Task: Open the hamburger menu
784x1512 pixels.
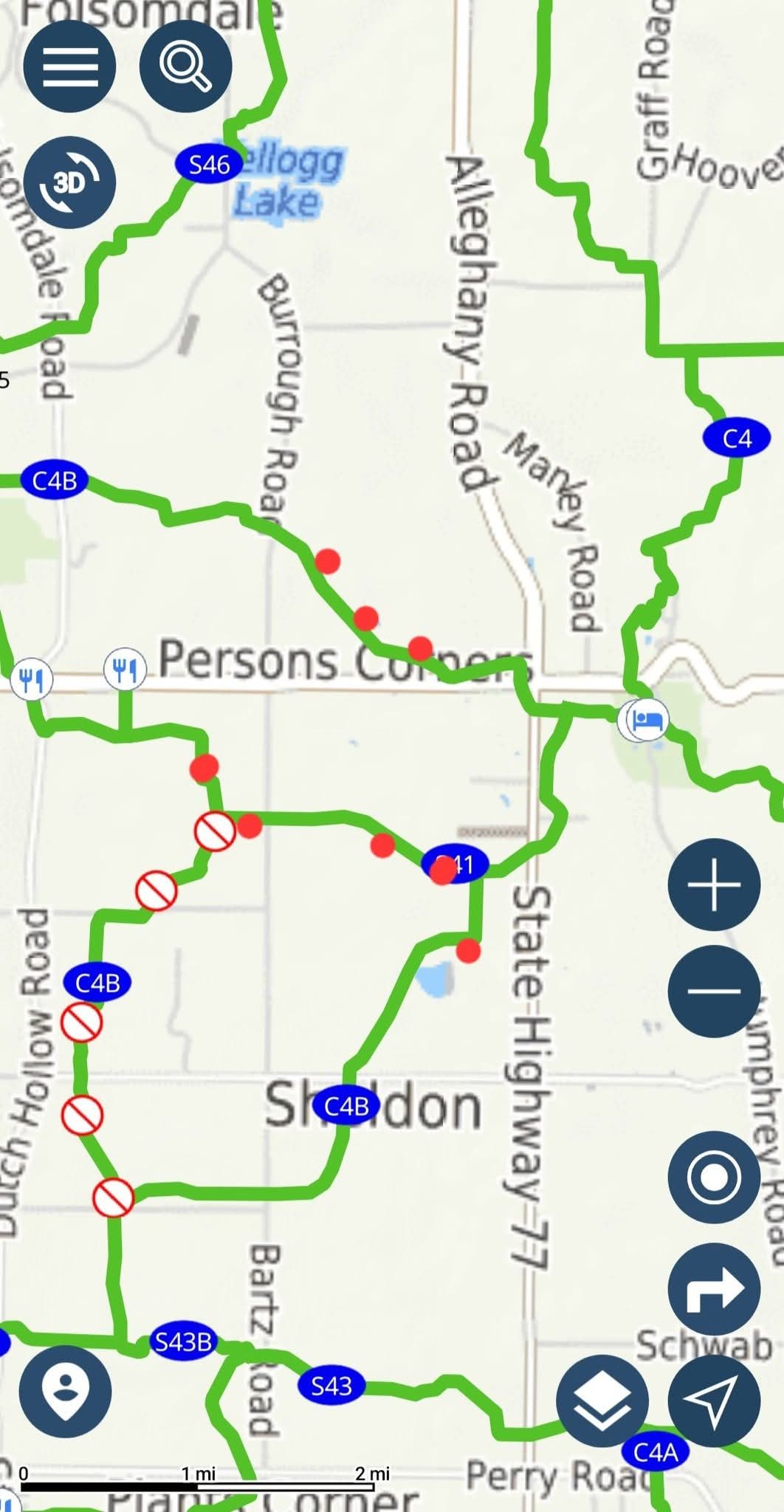Action: [69, 66]
